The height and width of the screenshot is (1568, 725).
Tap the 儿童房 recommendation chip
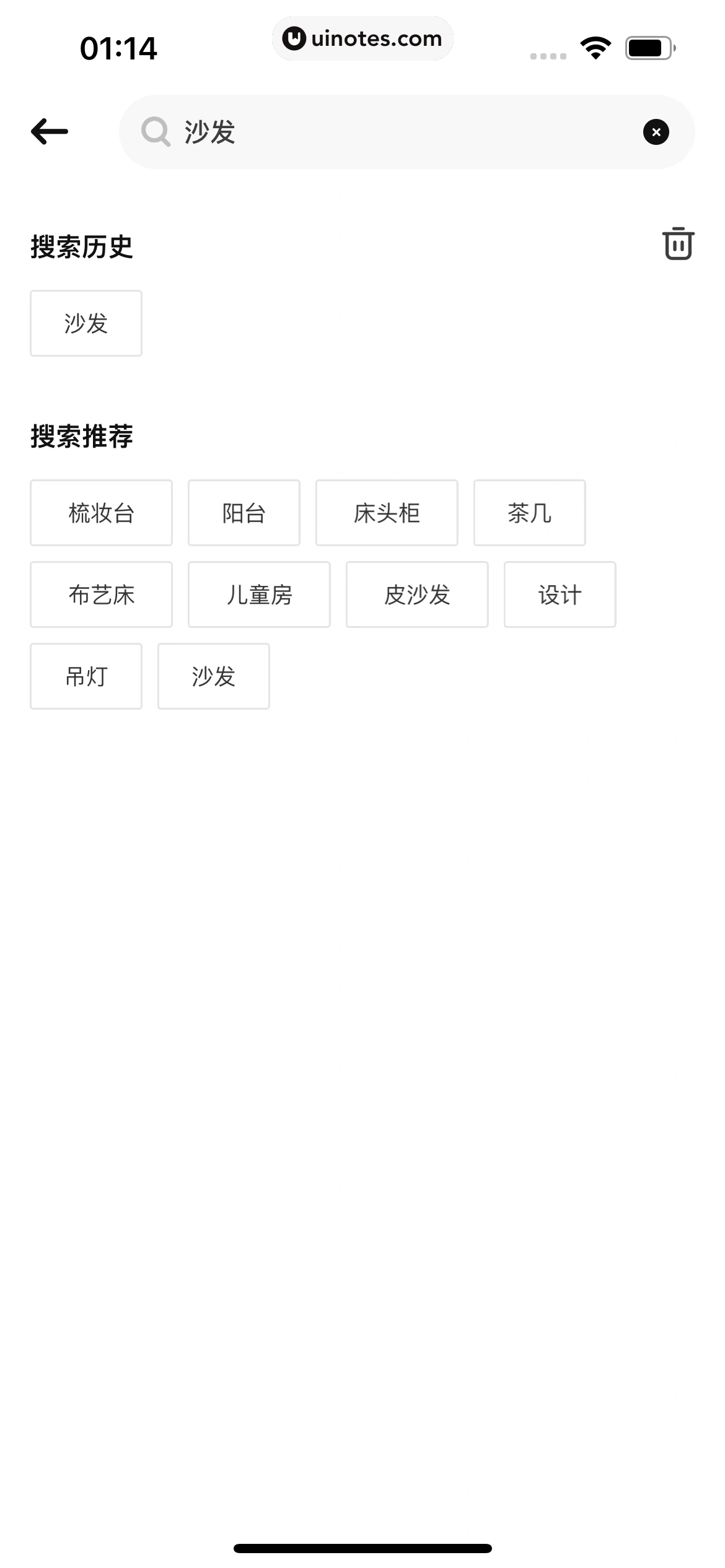[259, 594]
